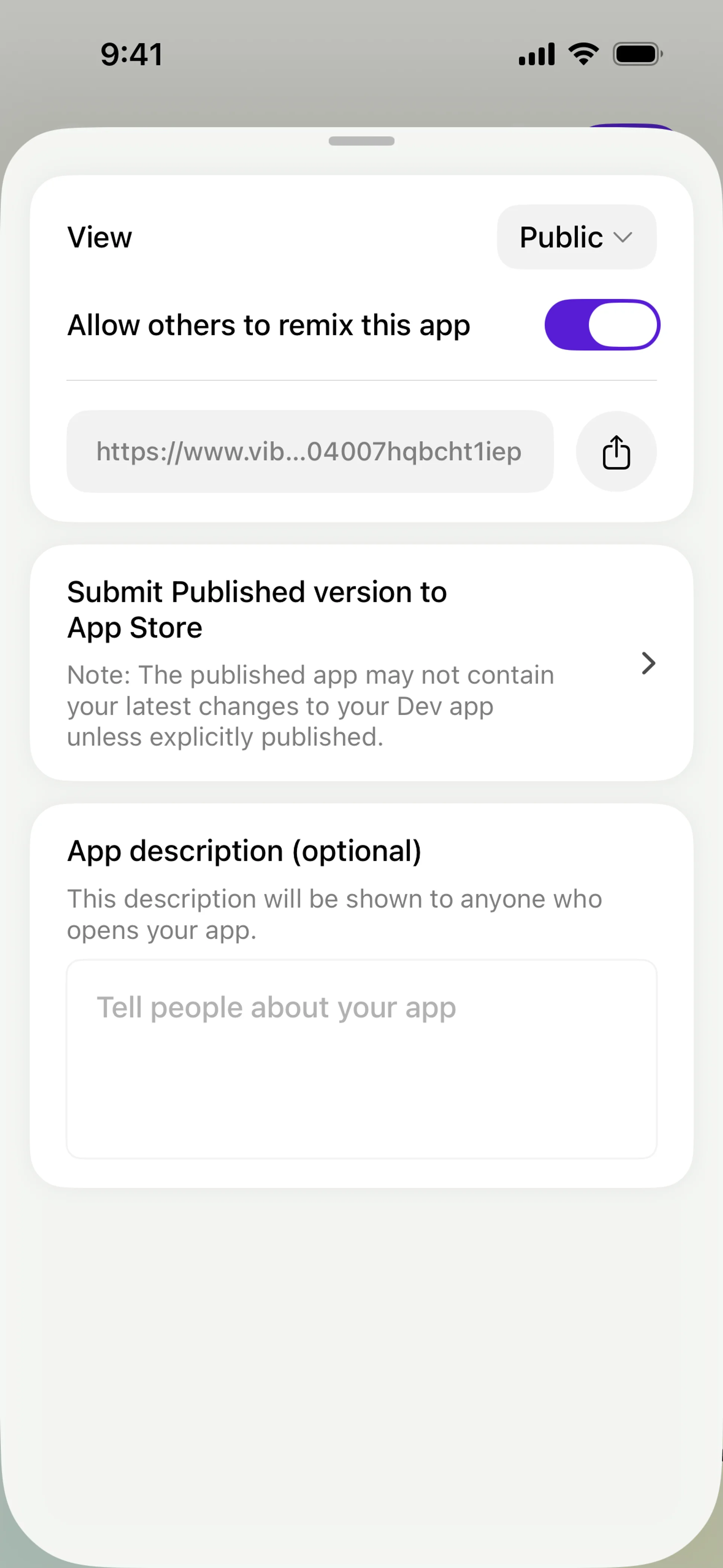Disable allowing others to remix this app
Viewport: 723px width, 1568px height.
pos(602,324)
